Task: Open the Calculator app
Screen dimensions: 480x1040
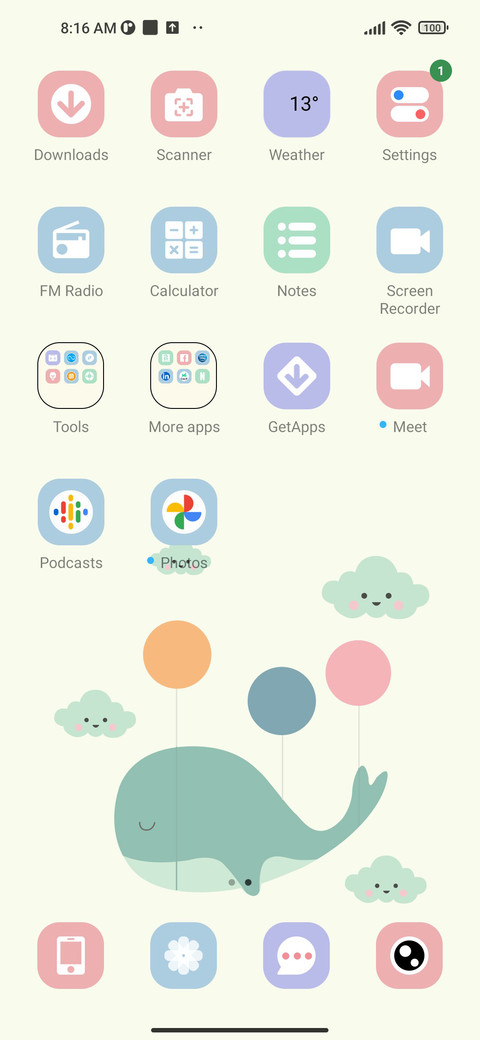Action: [184, 240]
